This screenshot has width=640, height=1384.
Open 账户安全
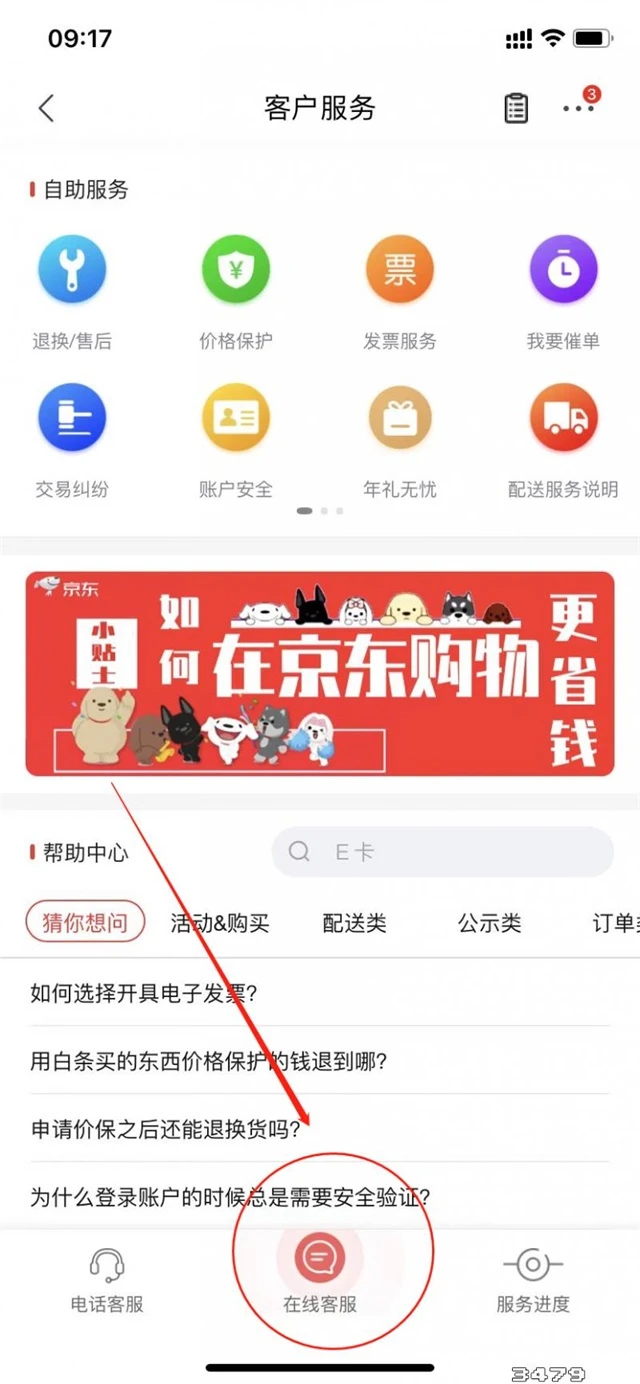[x=236, y=418]
